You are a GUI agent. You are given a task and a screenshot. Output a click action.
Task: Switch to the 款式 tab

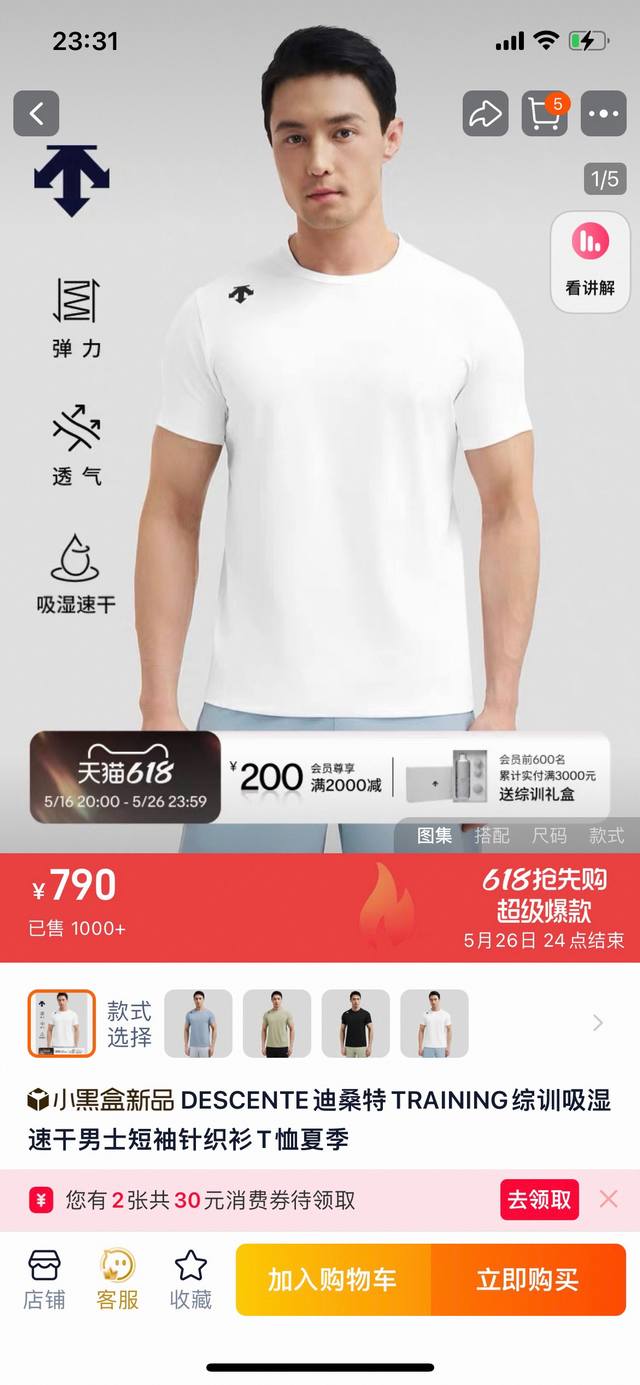[x=606, y=835]
